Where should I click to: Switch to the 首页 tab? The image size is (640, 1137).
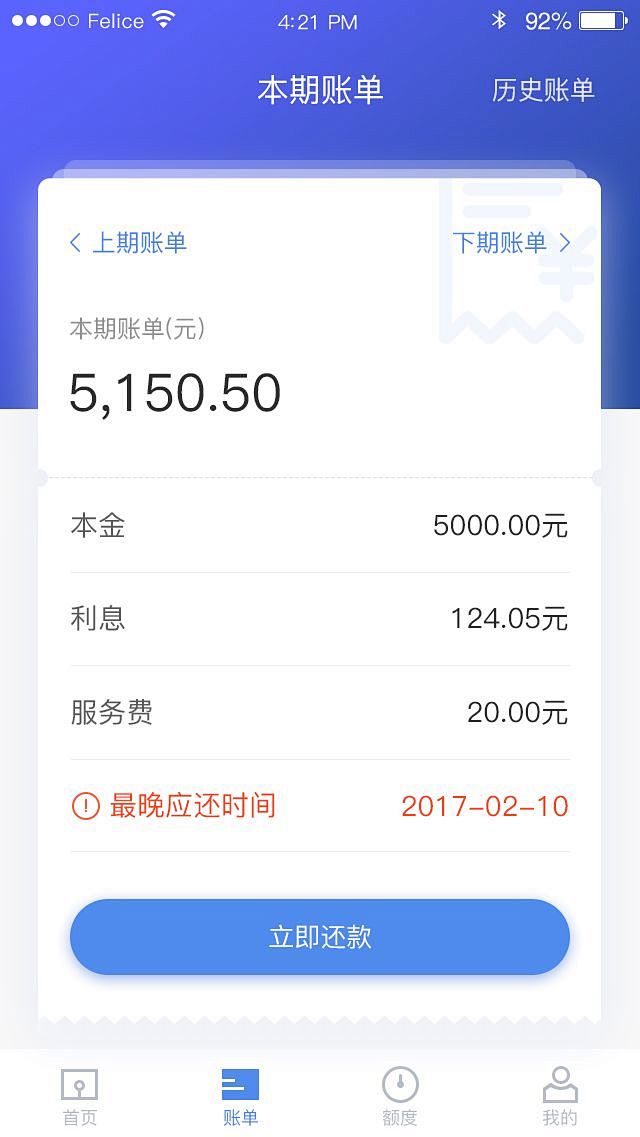[80, 1096]
